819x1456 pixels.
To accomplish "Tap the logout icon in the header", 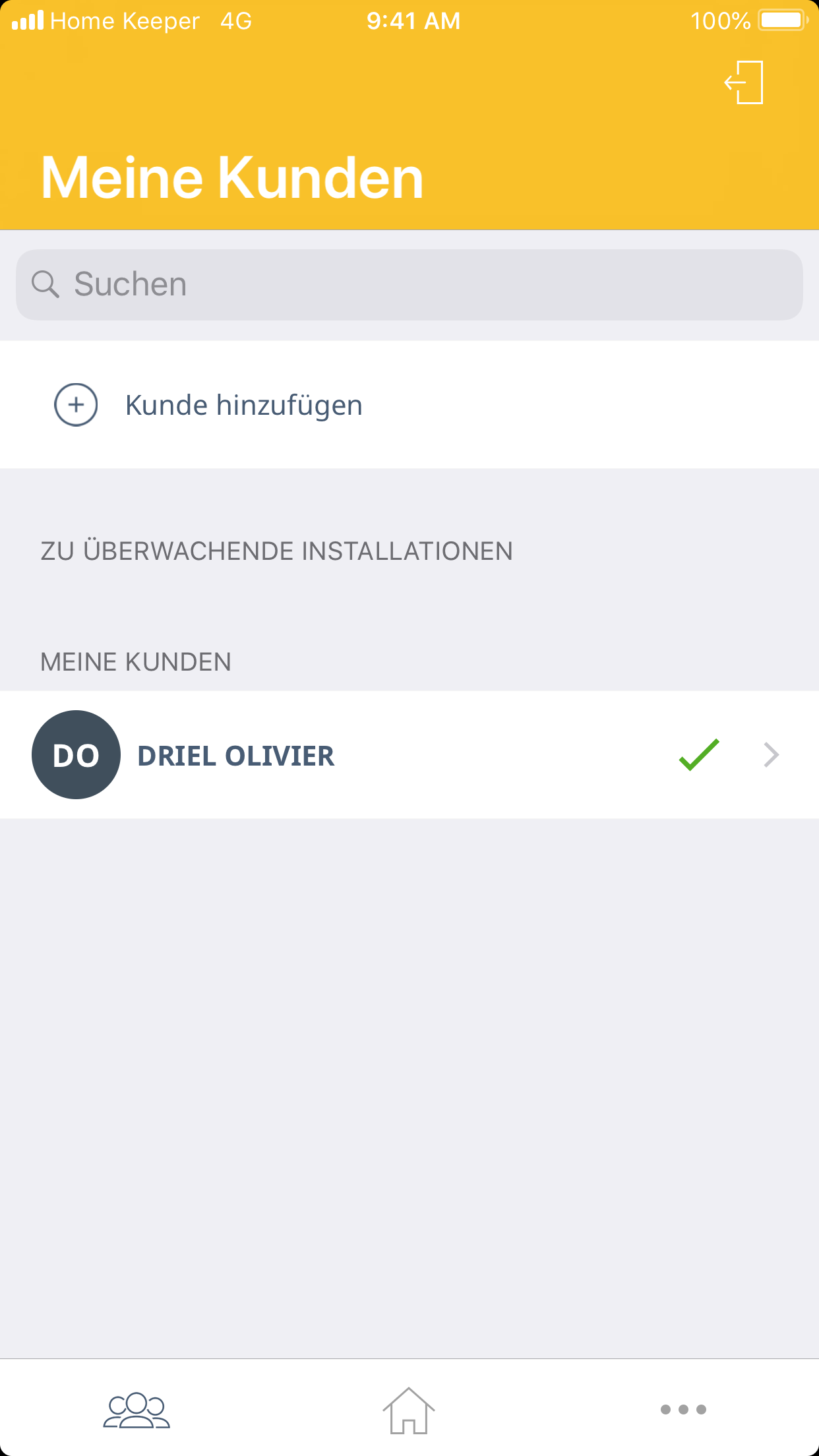I will tap(744, 82).
